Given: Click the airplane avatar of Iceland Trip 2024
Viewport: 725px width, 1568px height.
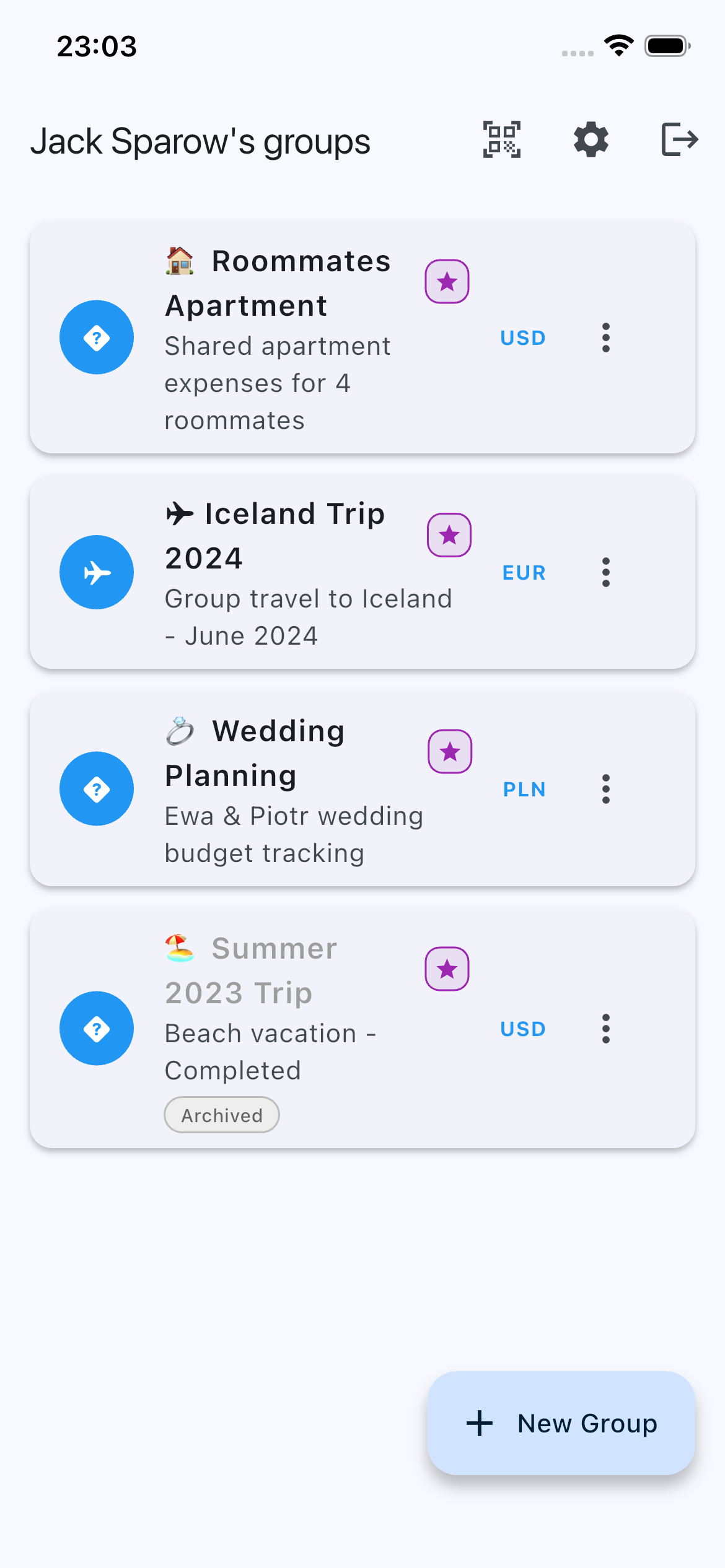Looking at the screenshot, I should 97,572.
